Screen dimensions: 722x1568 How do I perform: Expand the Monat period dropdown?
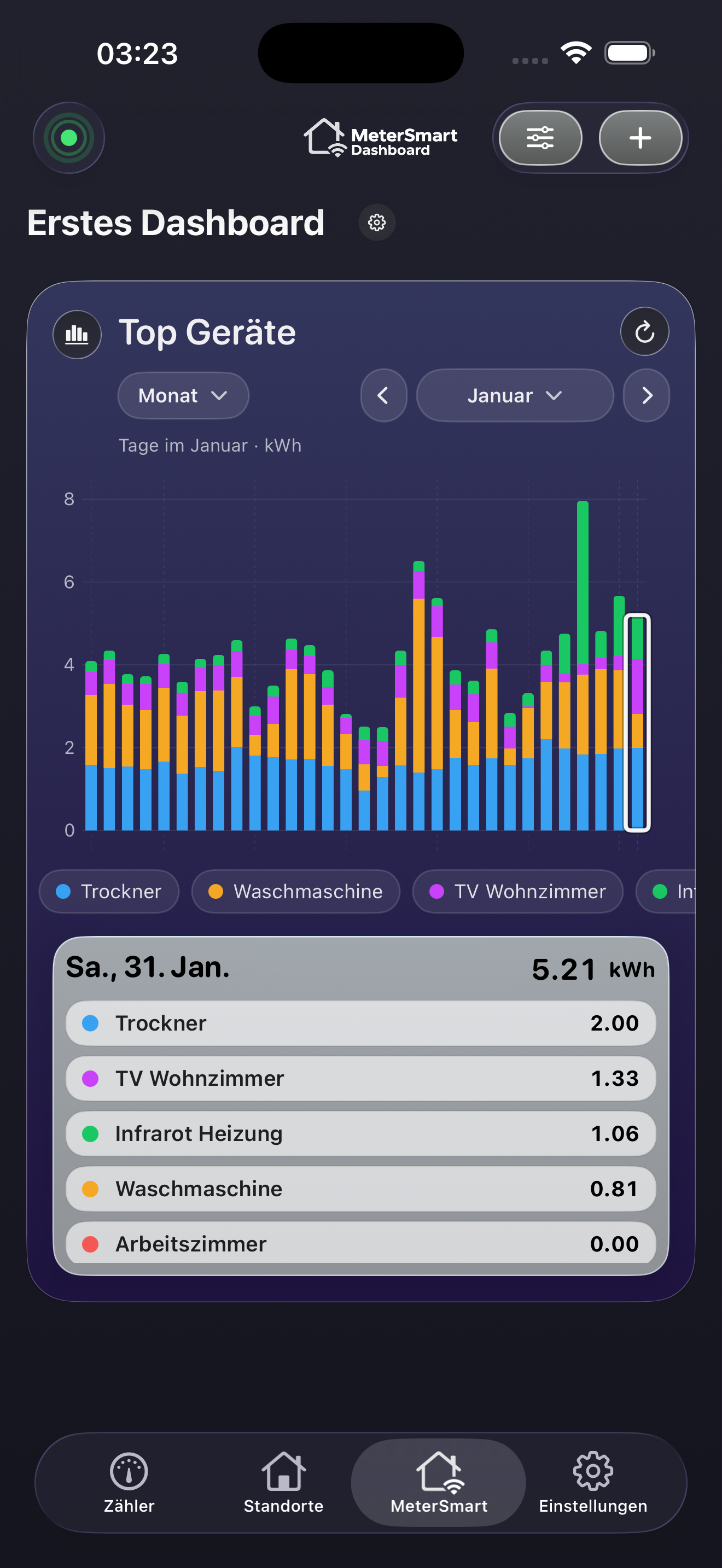click(x=183, y=396)
